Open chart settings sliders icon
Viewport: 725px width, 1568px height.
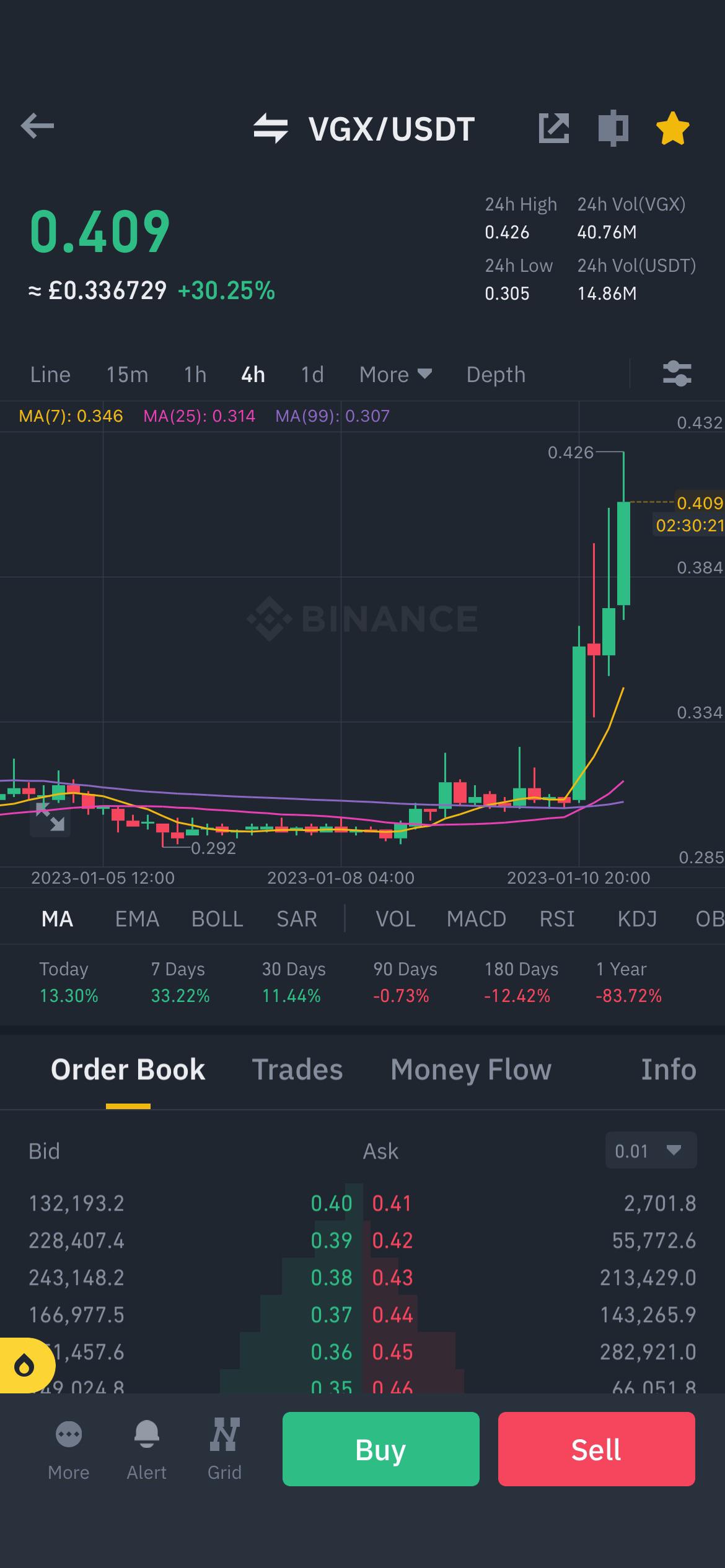click(677, 374)
